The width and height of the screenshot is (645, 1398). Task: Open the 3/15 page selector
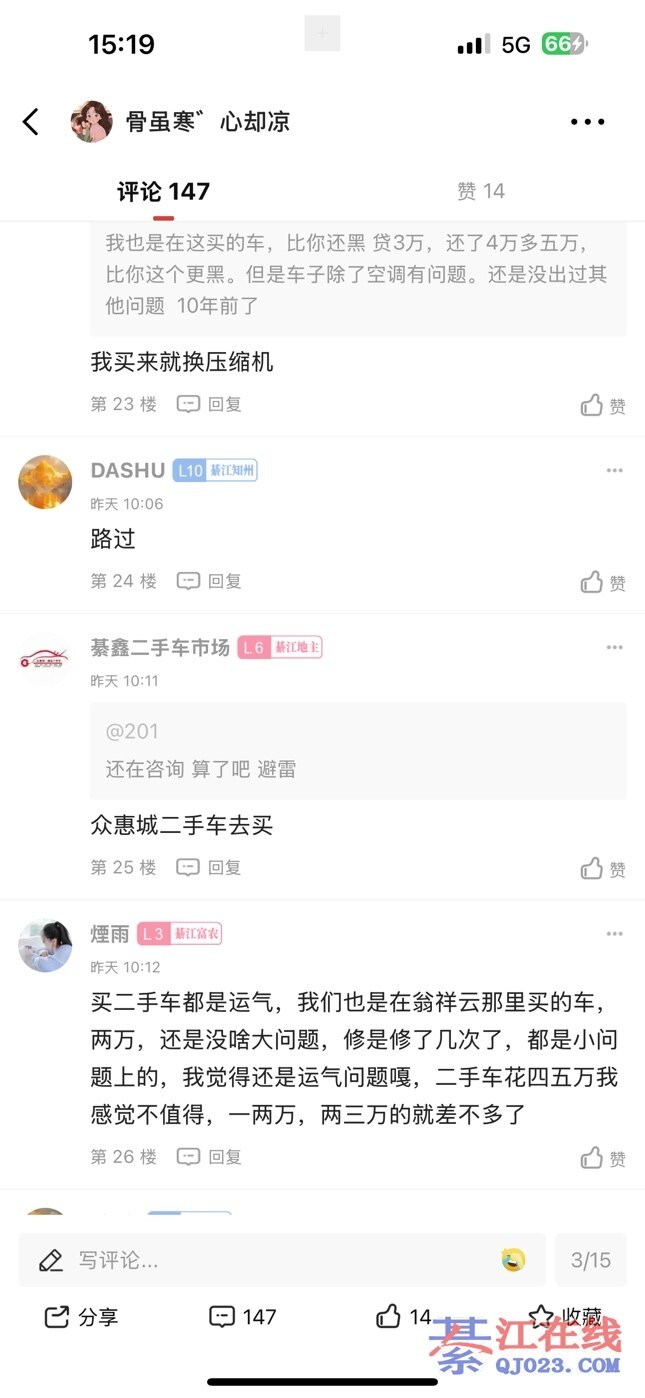tap(590, 1260)
